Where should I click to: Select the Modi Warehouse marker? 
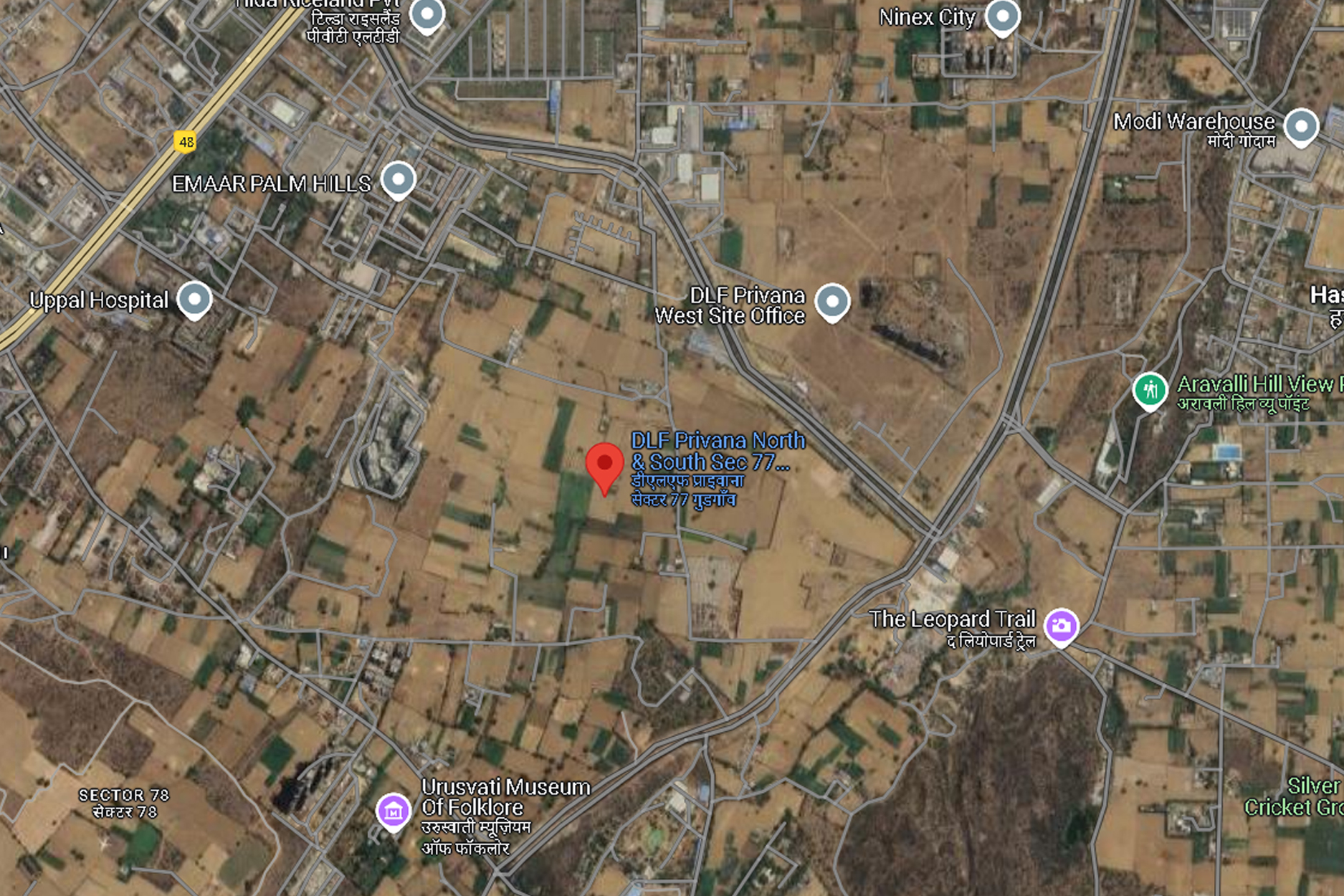(1301, 126)
